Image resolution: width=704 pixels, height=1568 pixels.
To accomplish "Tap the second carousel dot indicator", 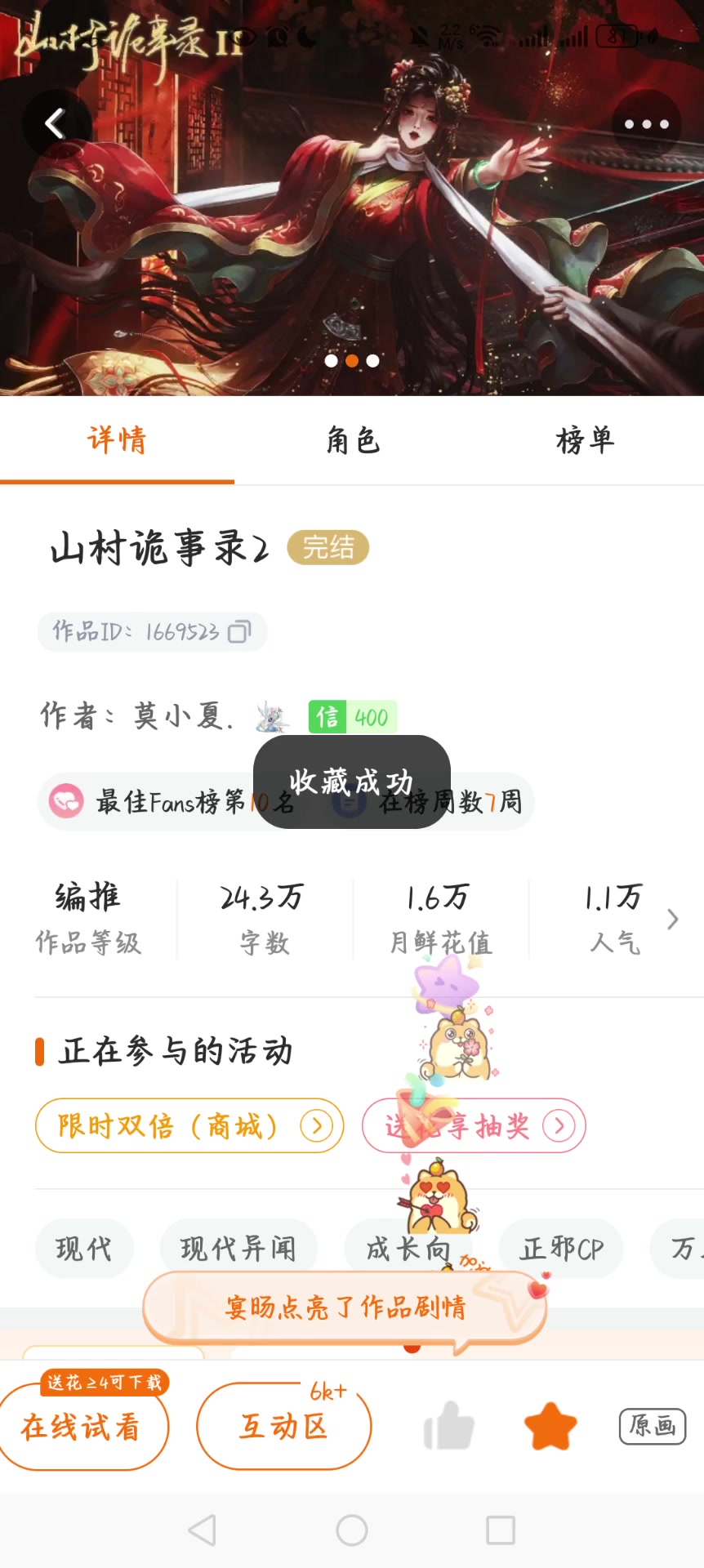I will pos(351,361).
